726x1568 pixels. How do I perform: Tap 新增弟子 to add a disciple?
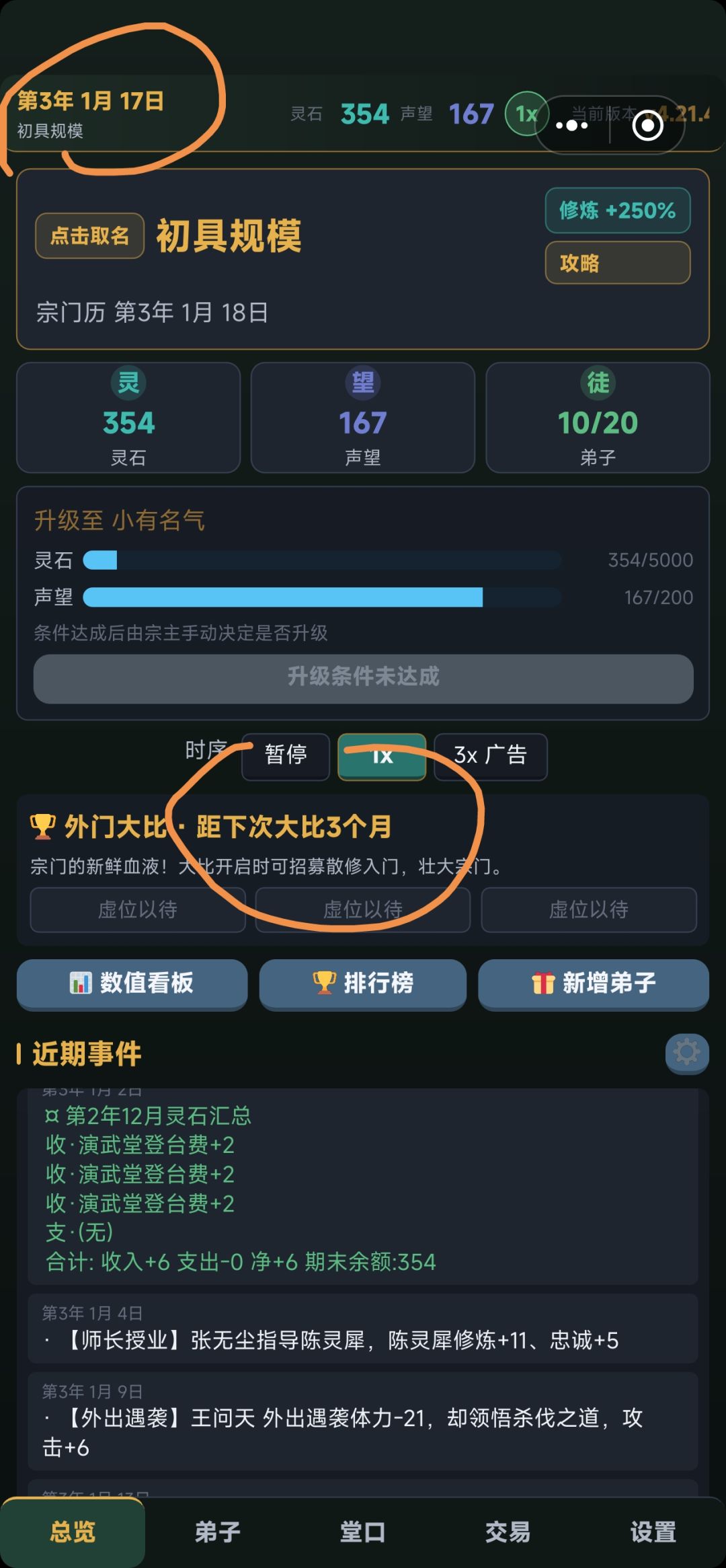point(594,983)
